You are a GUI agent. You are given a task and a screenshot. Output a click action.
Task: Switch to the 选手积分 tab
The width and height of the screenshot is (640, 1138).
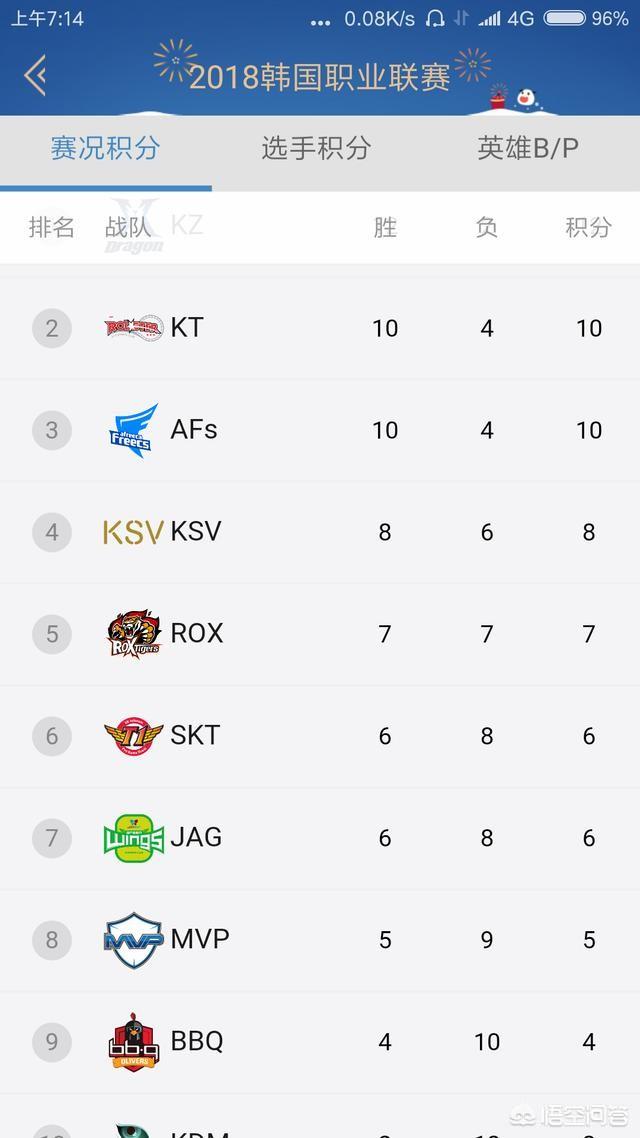(316, 148)
